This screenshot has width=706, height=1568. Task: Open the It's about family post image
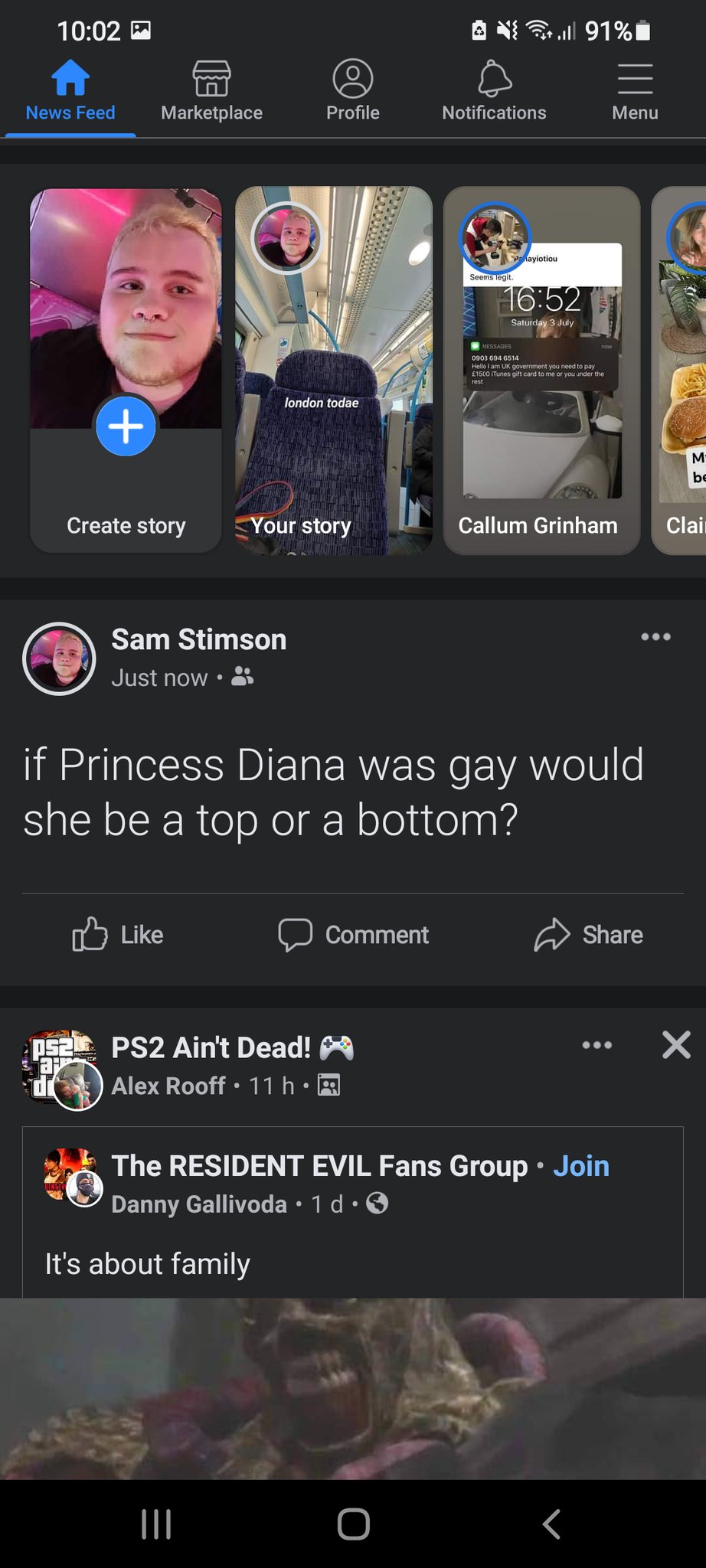353,1387
